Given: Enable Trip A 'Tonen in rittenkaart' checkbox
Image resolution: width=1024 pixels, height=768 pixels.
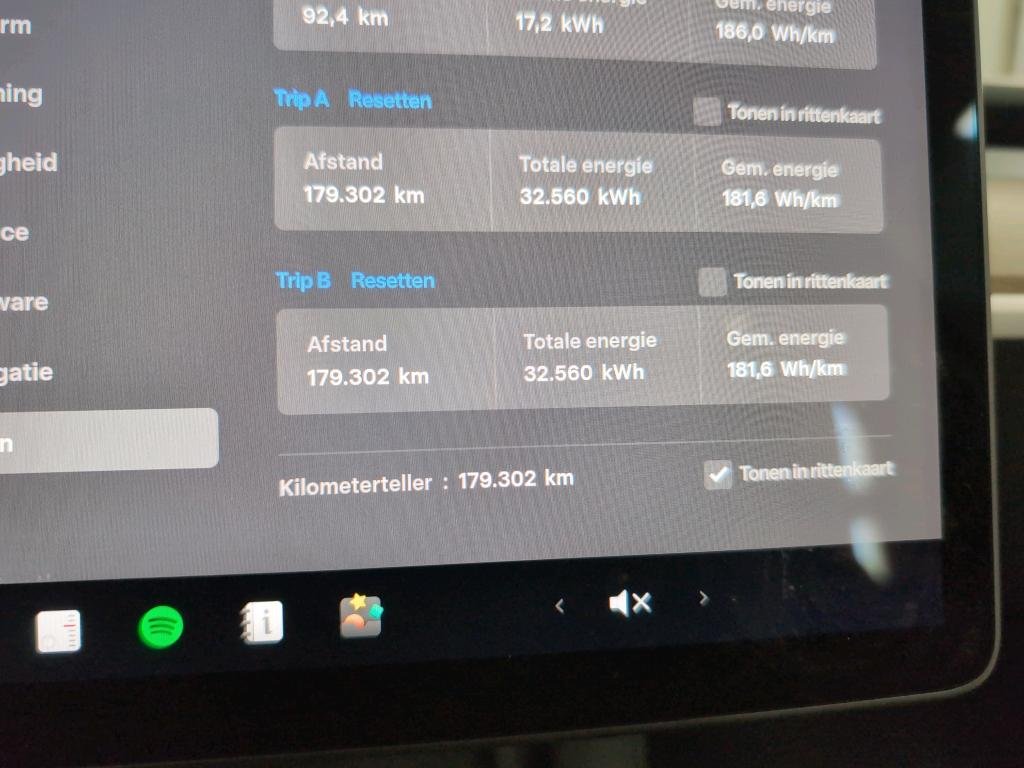Looking at the screenshot, I should pyautogui.click(x=707, y=112).
